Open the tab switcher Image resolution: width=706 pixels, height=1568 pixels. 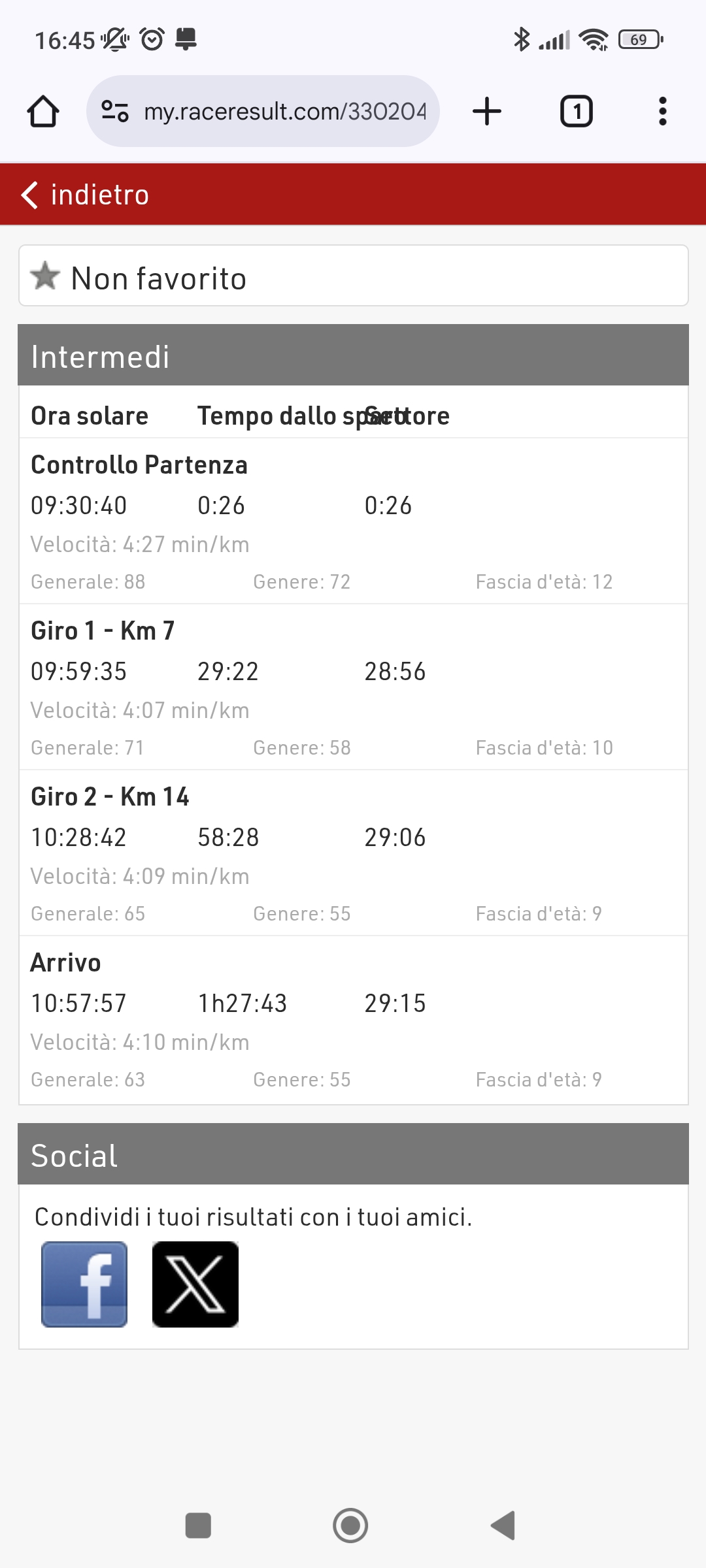(x=577, y=111)
